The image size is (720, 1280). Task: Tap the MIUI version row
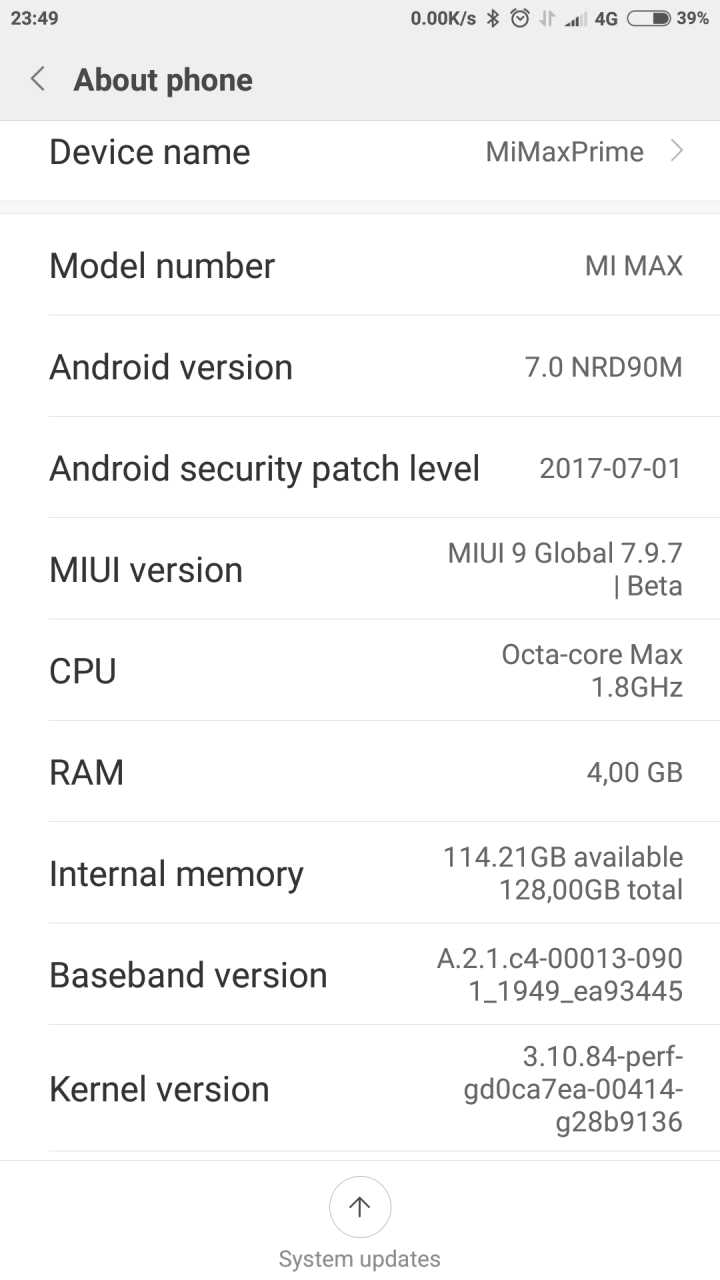click(x=360, y=569)
